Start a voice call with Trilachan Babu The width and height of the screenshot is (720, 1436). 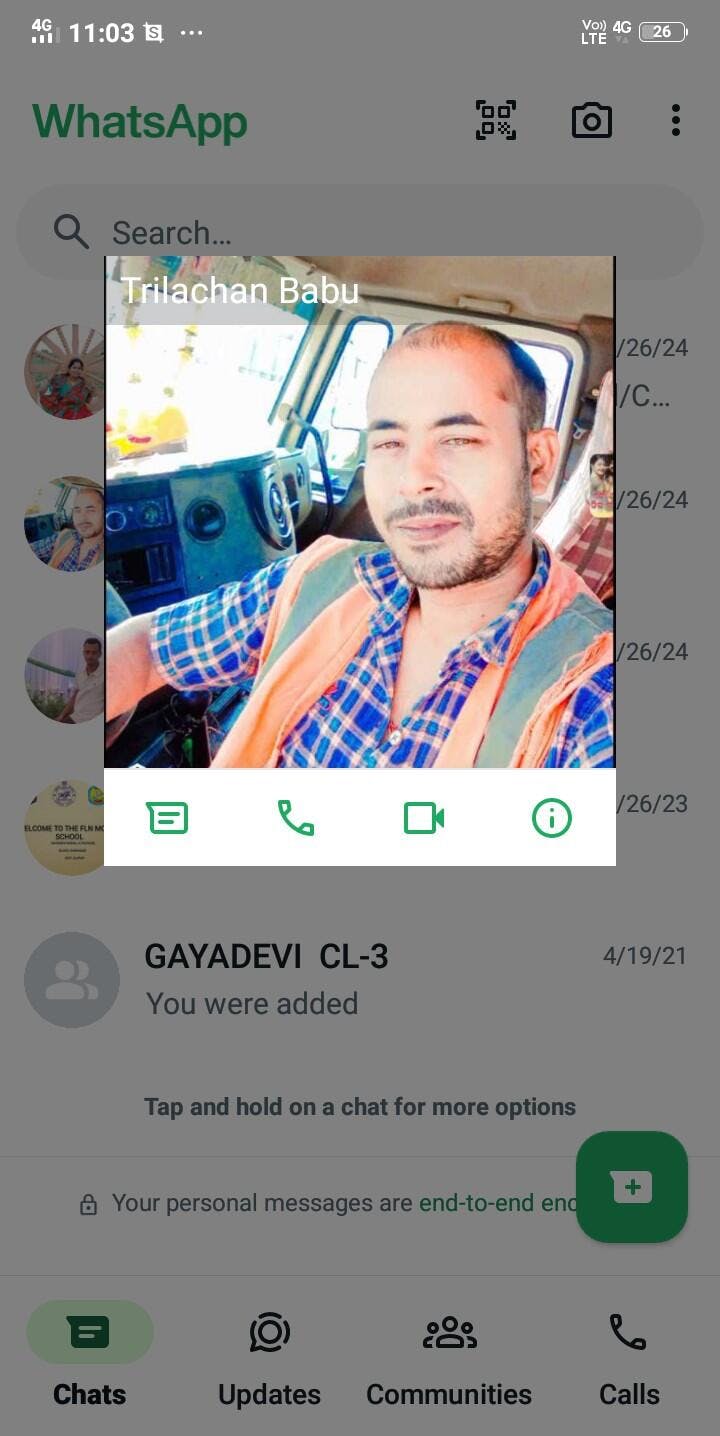coord(296,819)
